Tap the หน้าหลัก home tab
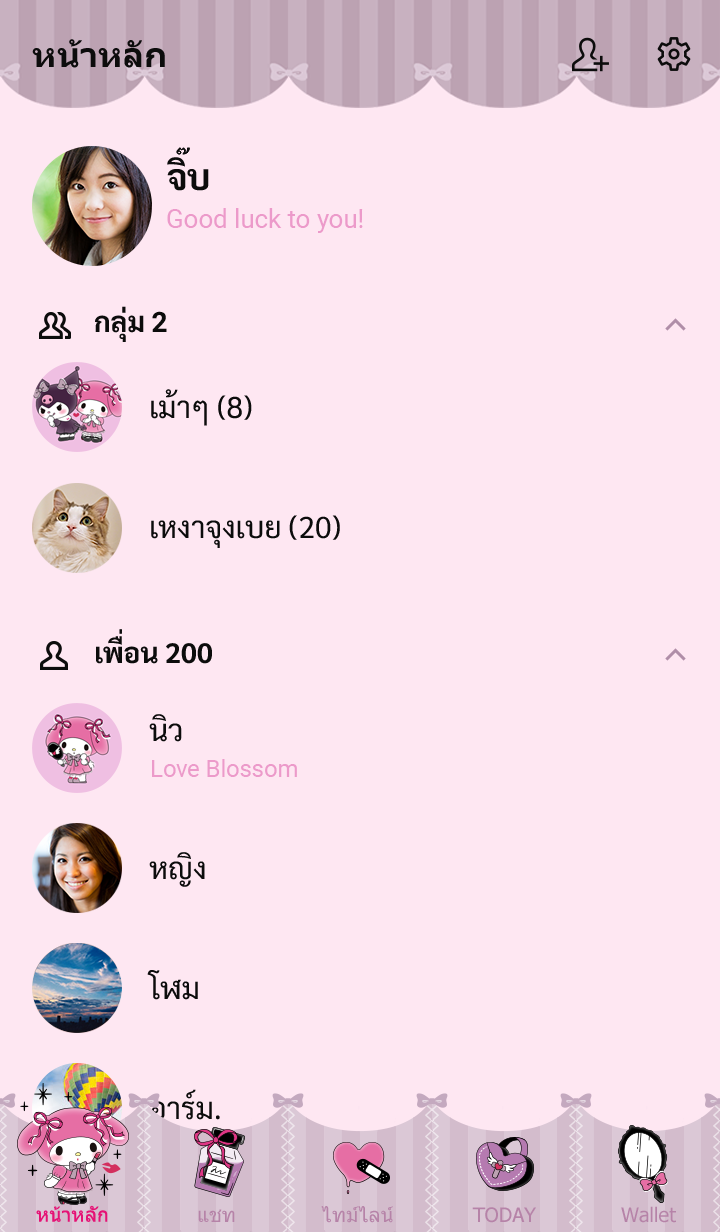This screenshot has height=1232, width=720. point(72,1175)
